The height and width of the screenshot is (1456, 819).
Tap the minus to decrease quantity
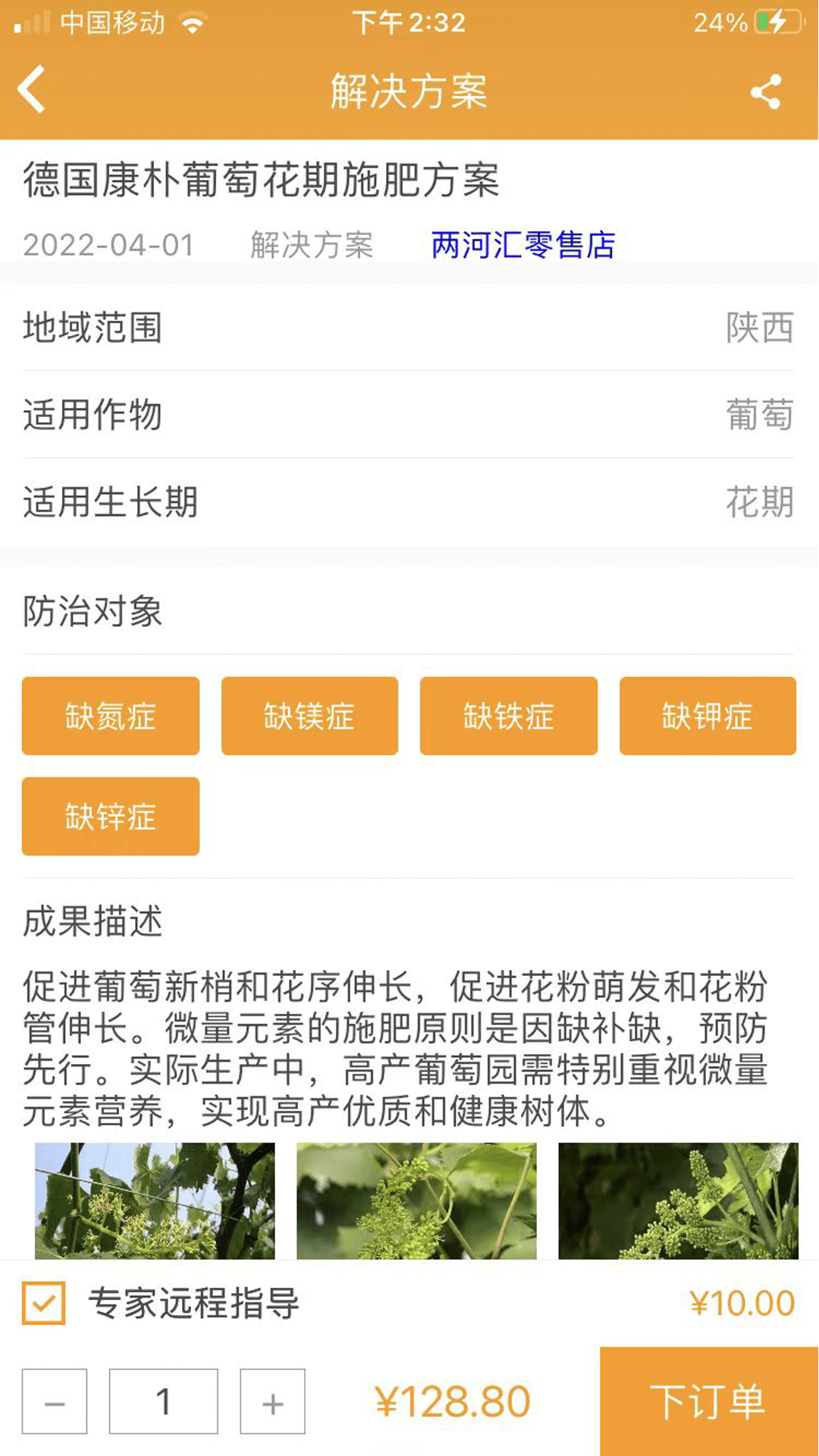tap(54, 1402)
